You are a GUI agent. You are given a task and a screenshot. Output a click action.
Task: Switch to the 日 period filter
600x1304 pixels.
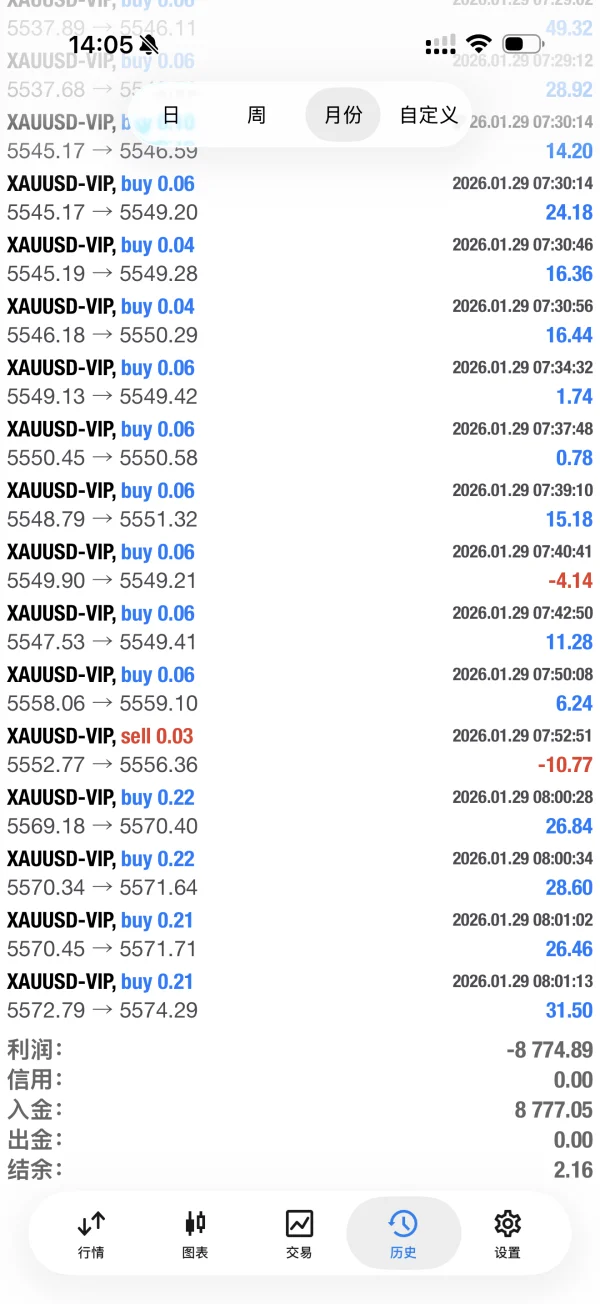[x=171, y=116]
